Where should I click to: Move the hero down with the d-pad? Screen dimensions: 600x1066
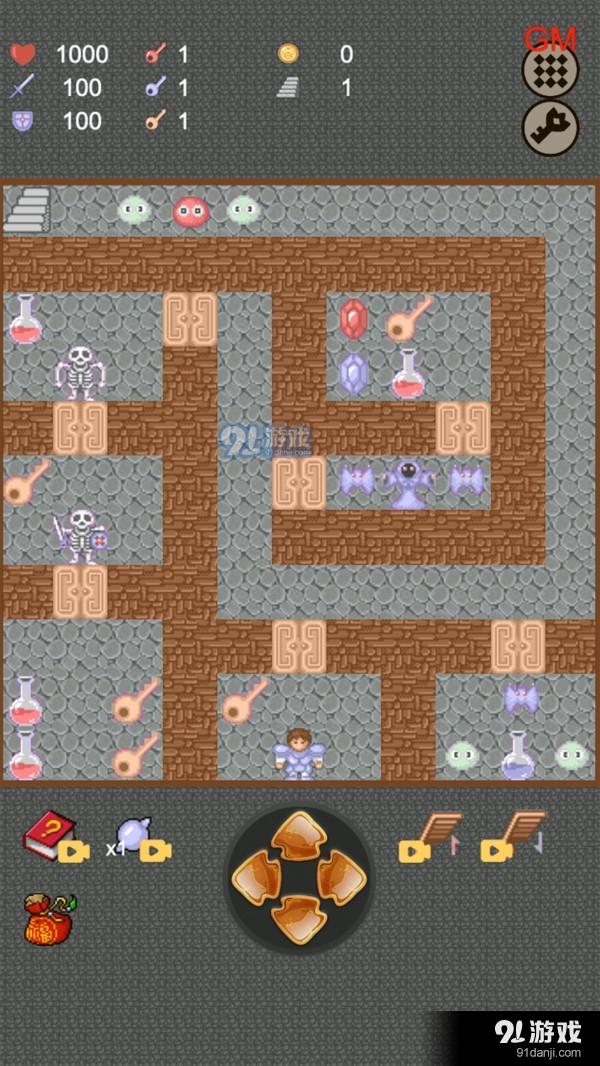pyautogui.click(x=300, y=918)
